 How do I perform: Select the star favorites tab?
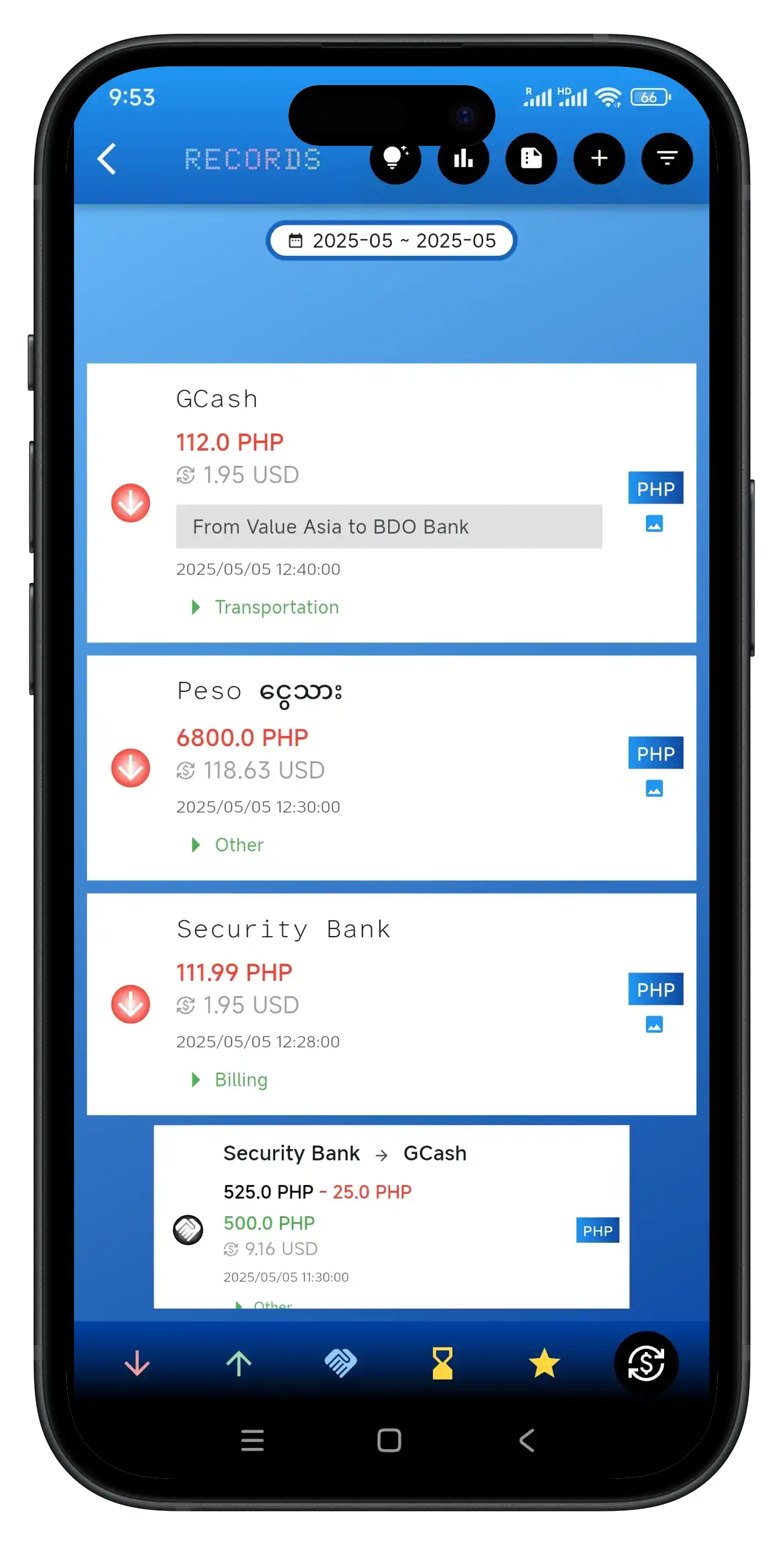(544, 1363)
